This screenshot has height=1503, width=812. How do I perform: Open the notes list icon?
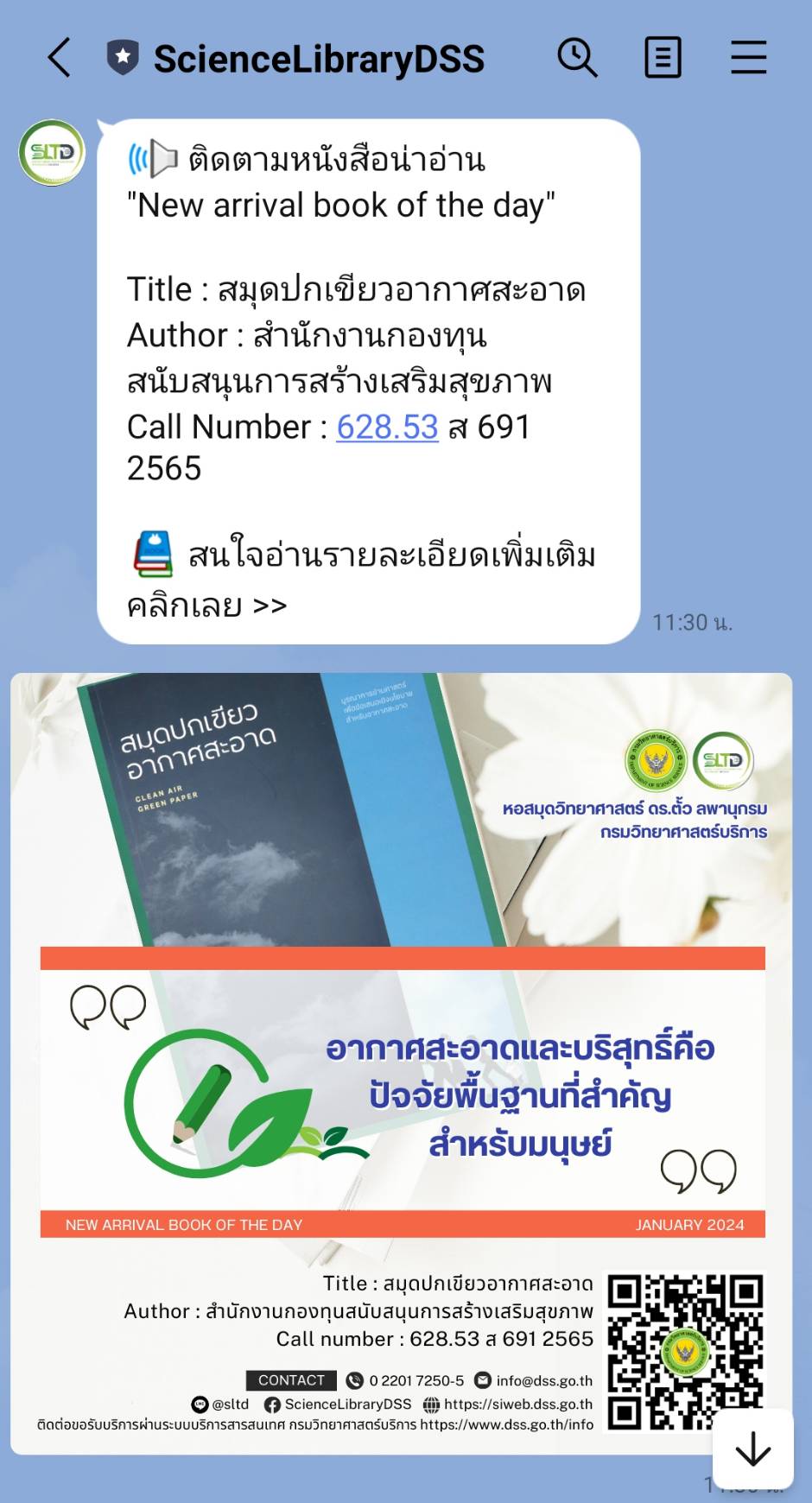663,58
